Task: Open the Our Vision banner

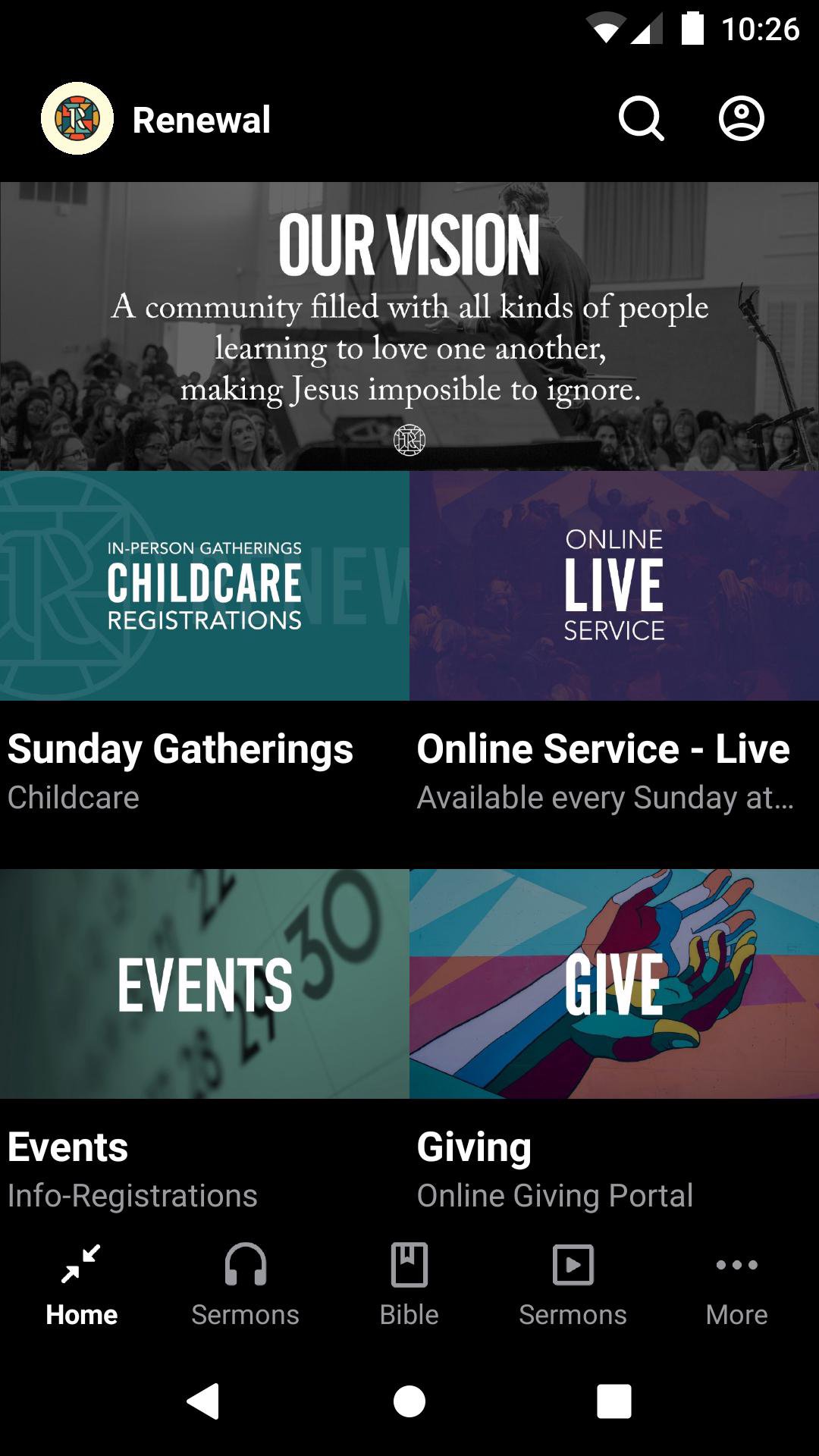Action: [409, 326]
